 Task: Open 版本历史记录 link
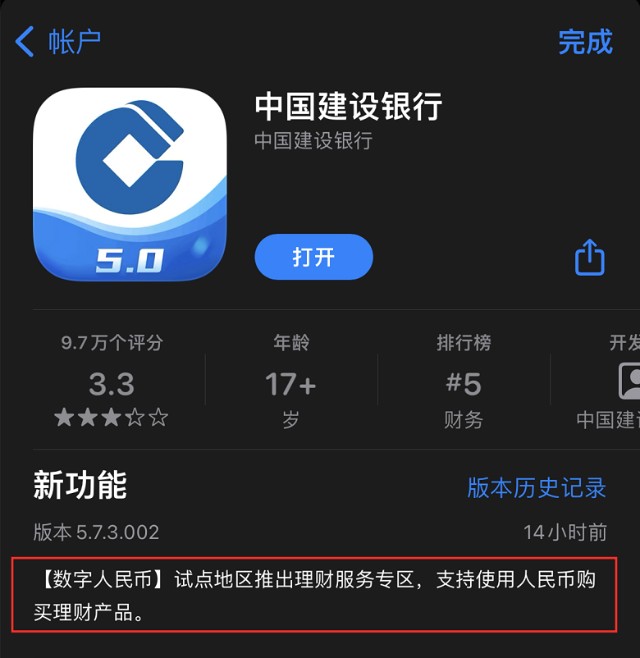(537, 487)
